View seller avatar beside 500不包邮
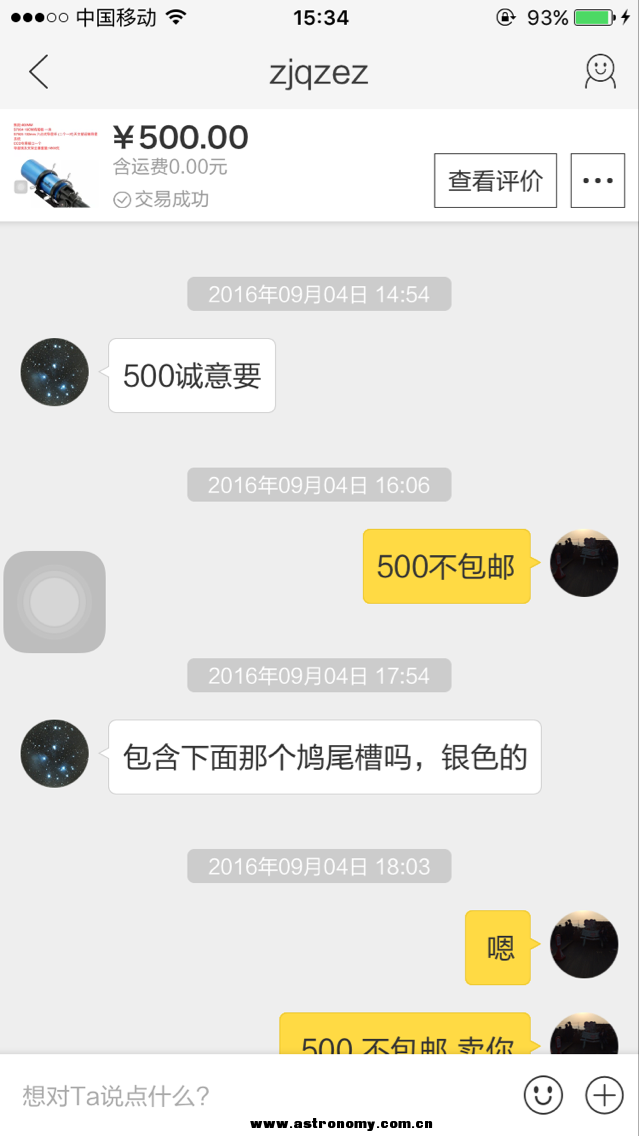Screen dimensions: 639x1136 point(584,563)
